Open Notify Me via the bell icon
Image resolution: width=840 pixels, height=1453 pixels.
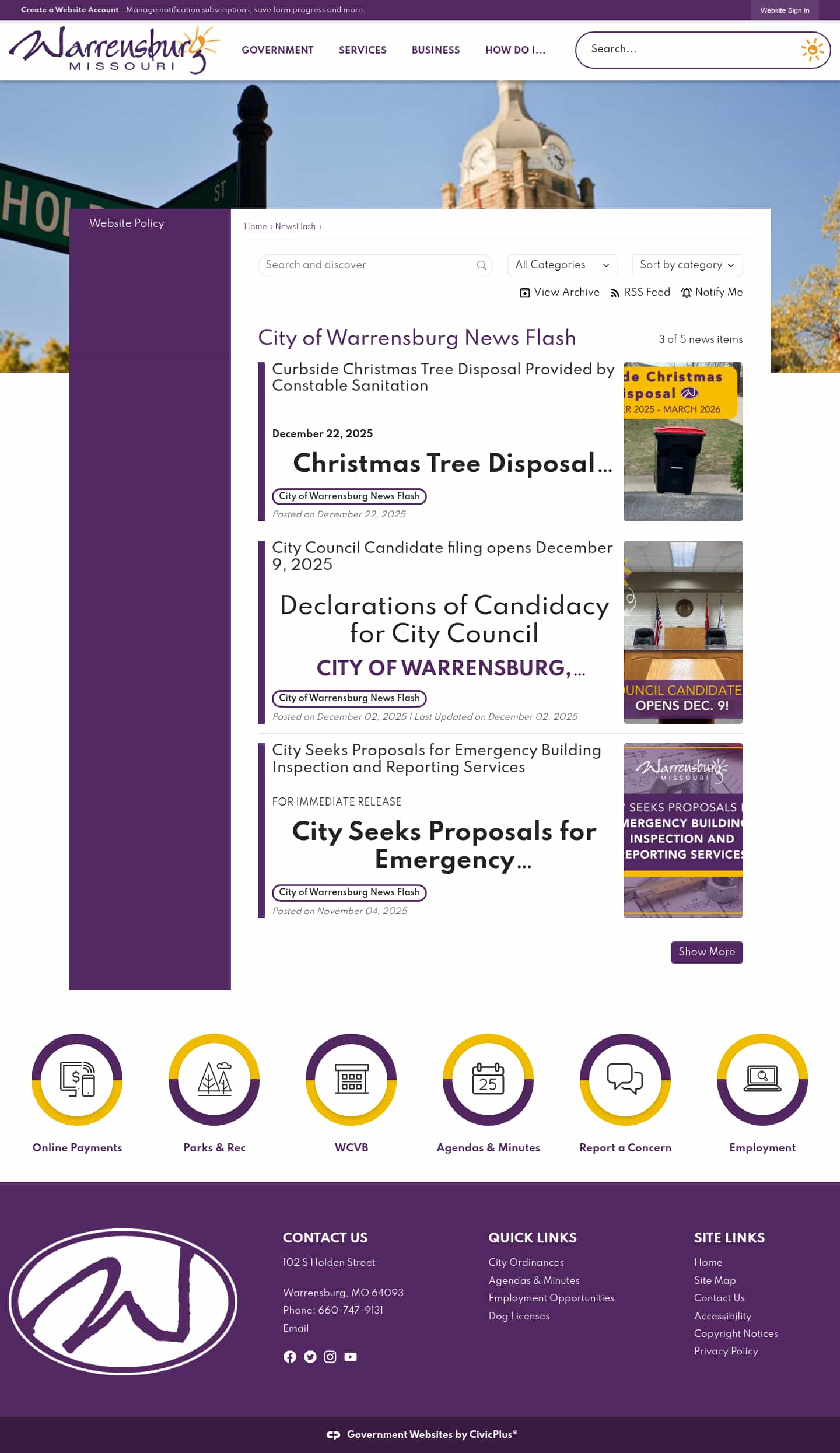pos(687,293)
